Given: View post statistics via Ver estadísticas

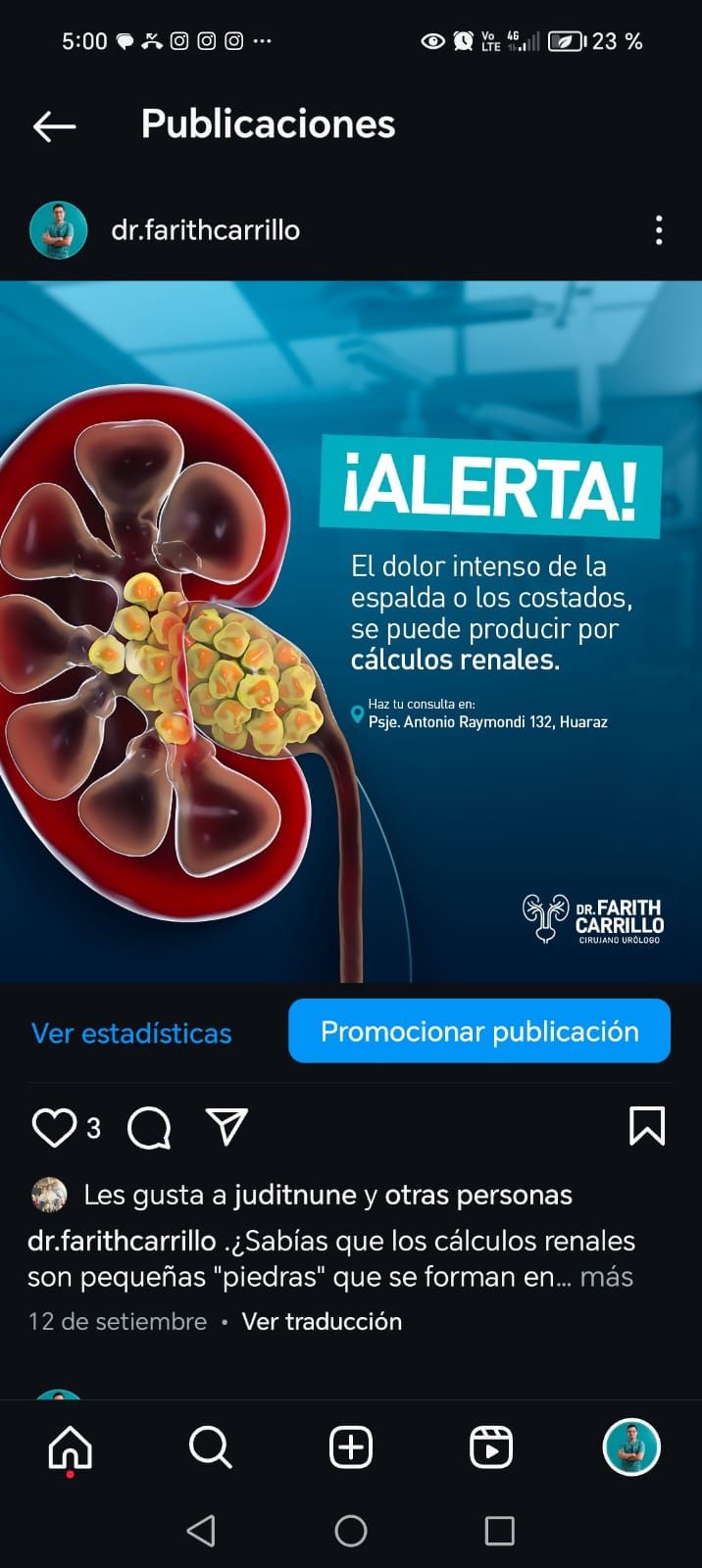Looking at the screenshot, I should [131, 1033].
